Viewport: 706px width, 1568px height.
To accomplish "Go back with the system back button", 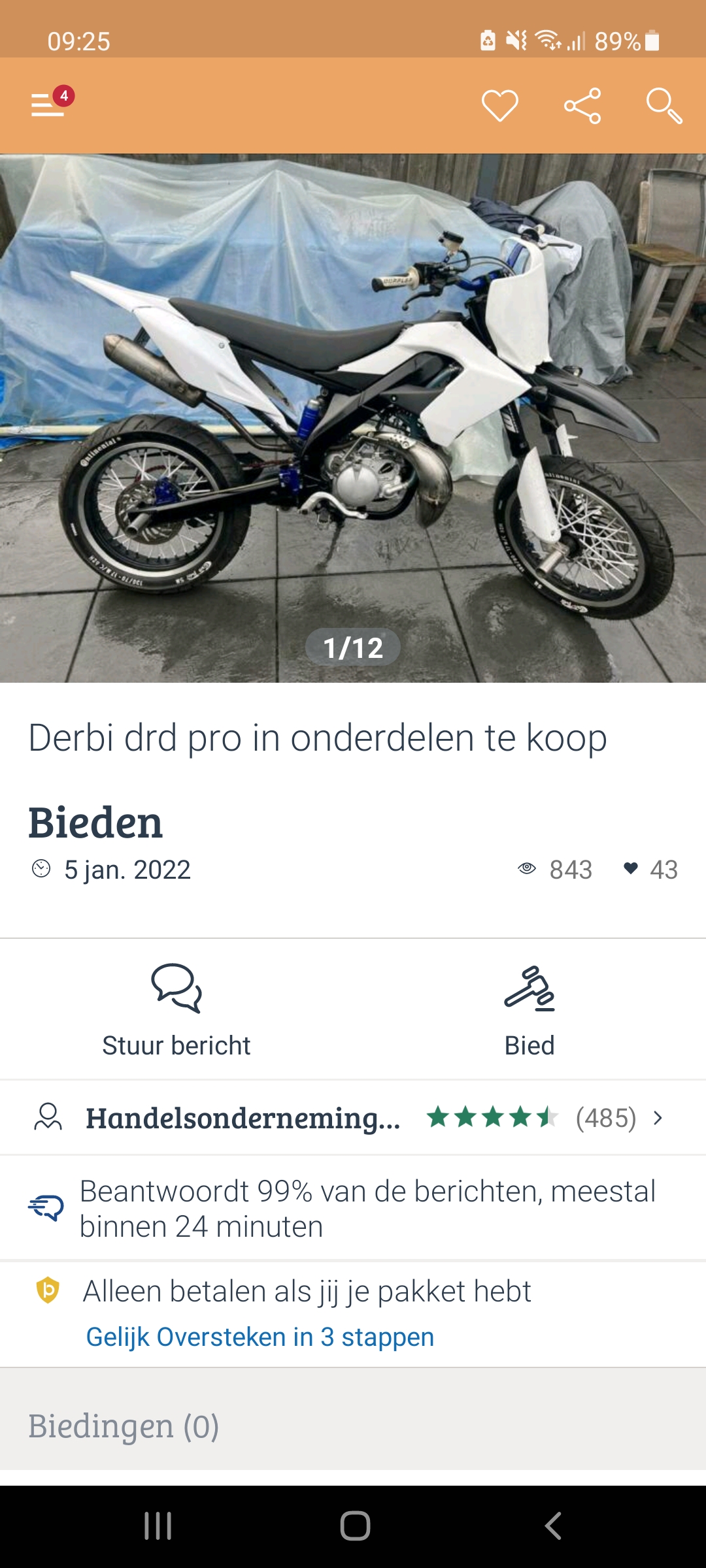I will tap(553, 1526).
